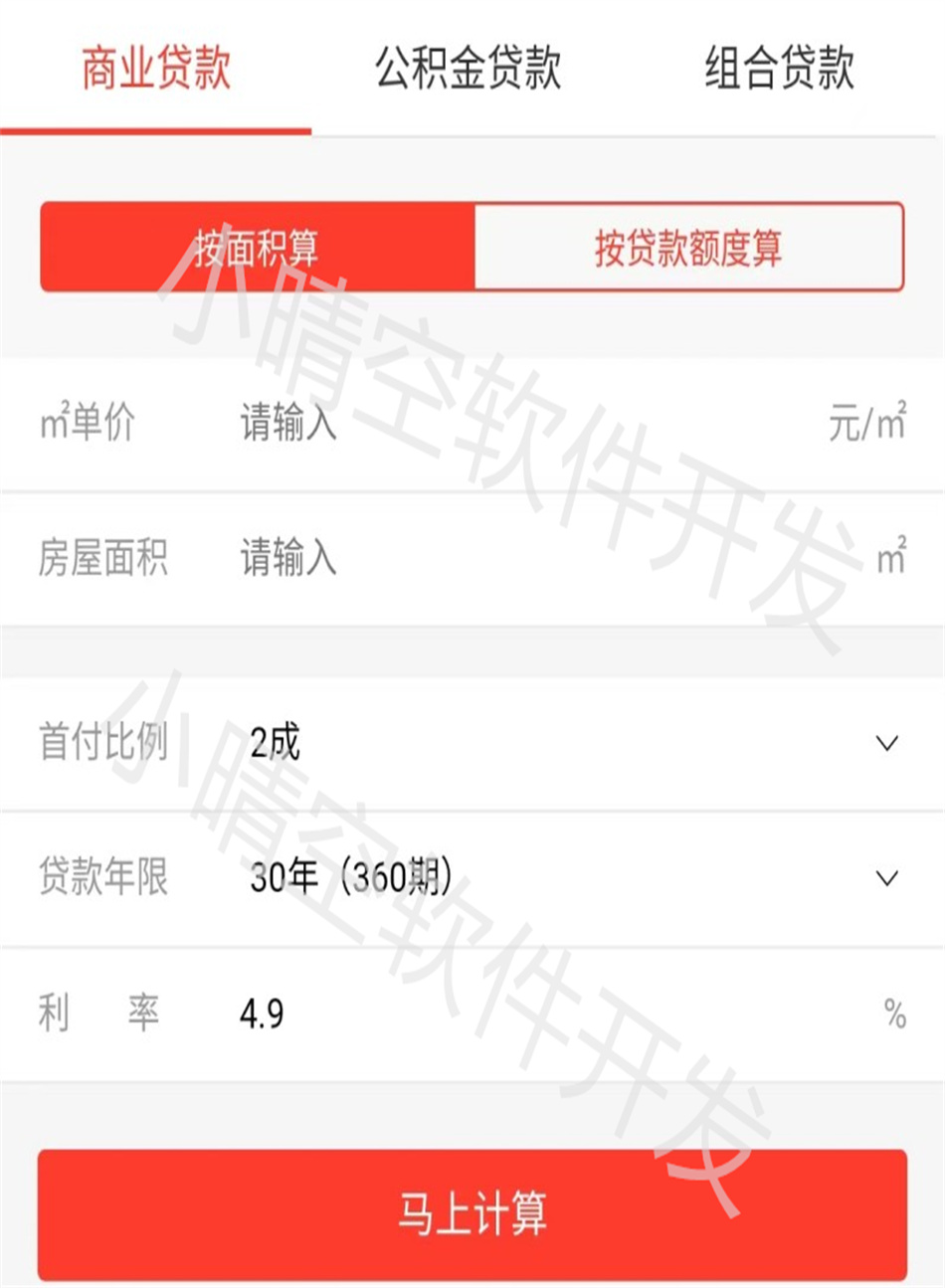Switch to 按贷款额度算 mode
The image size is (945, 1288).
[x=688, y=248]
